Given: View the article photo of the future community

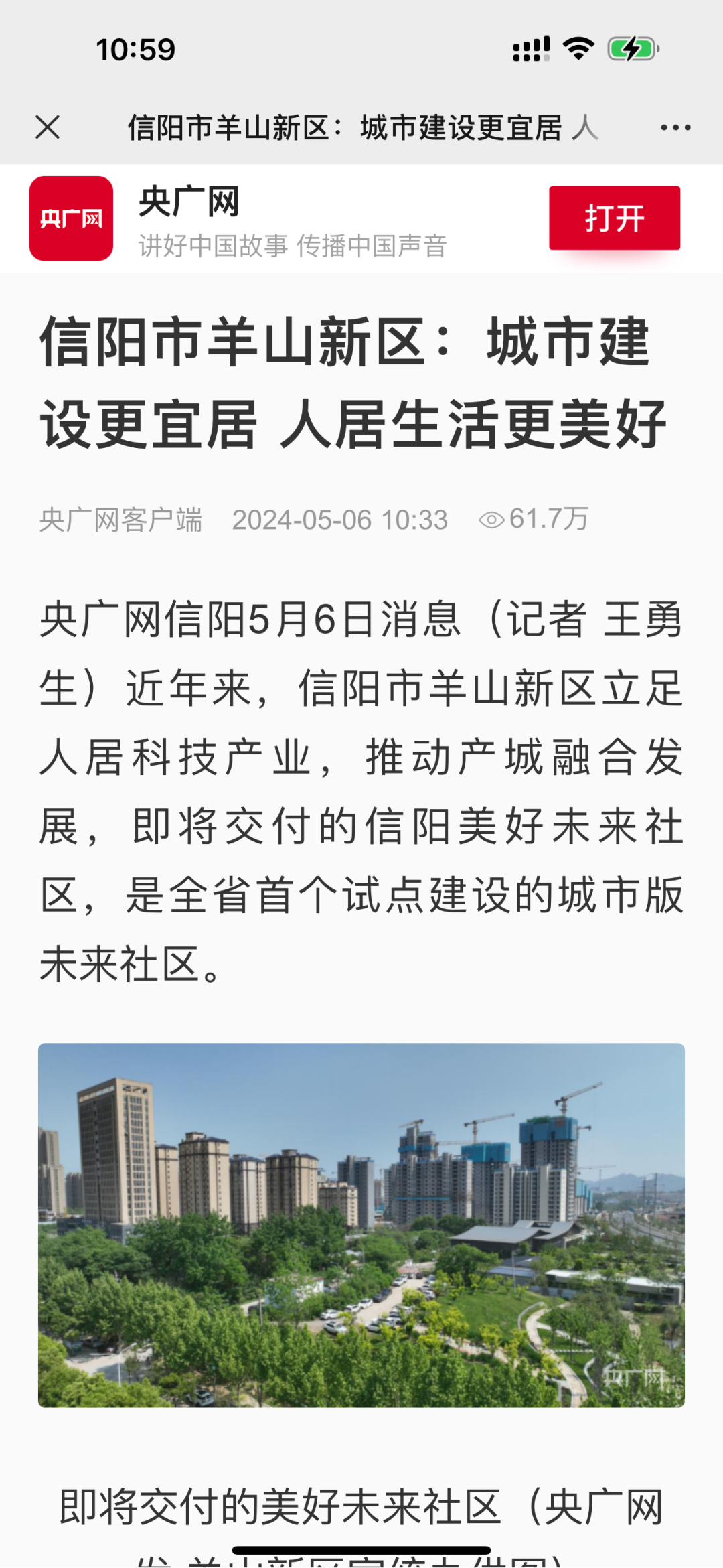Looking at the screenshot, I should pyautogui.click(x=361, y=1224).
